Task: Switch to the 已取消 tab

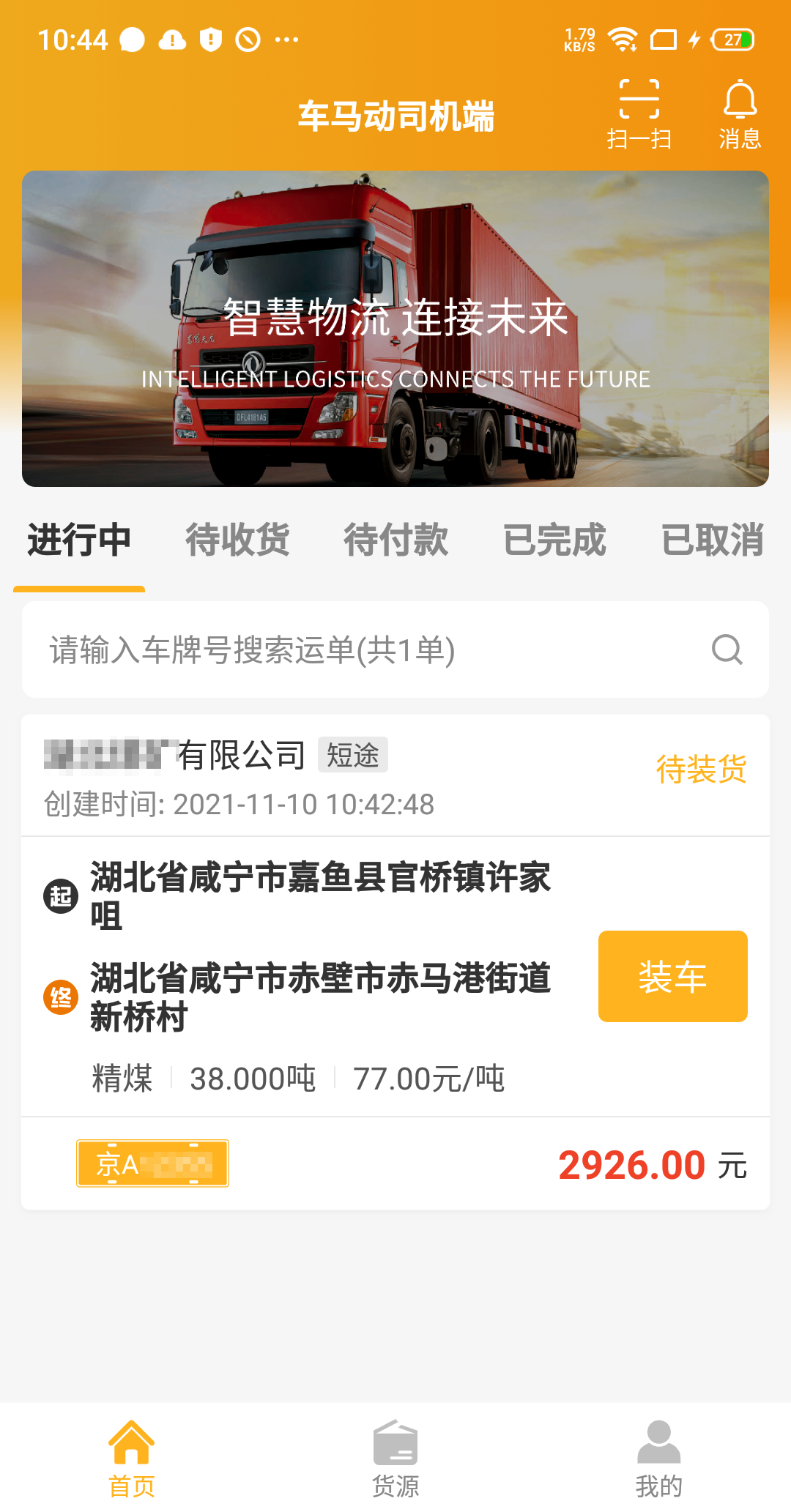Action: [712, 540]
